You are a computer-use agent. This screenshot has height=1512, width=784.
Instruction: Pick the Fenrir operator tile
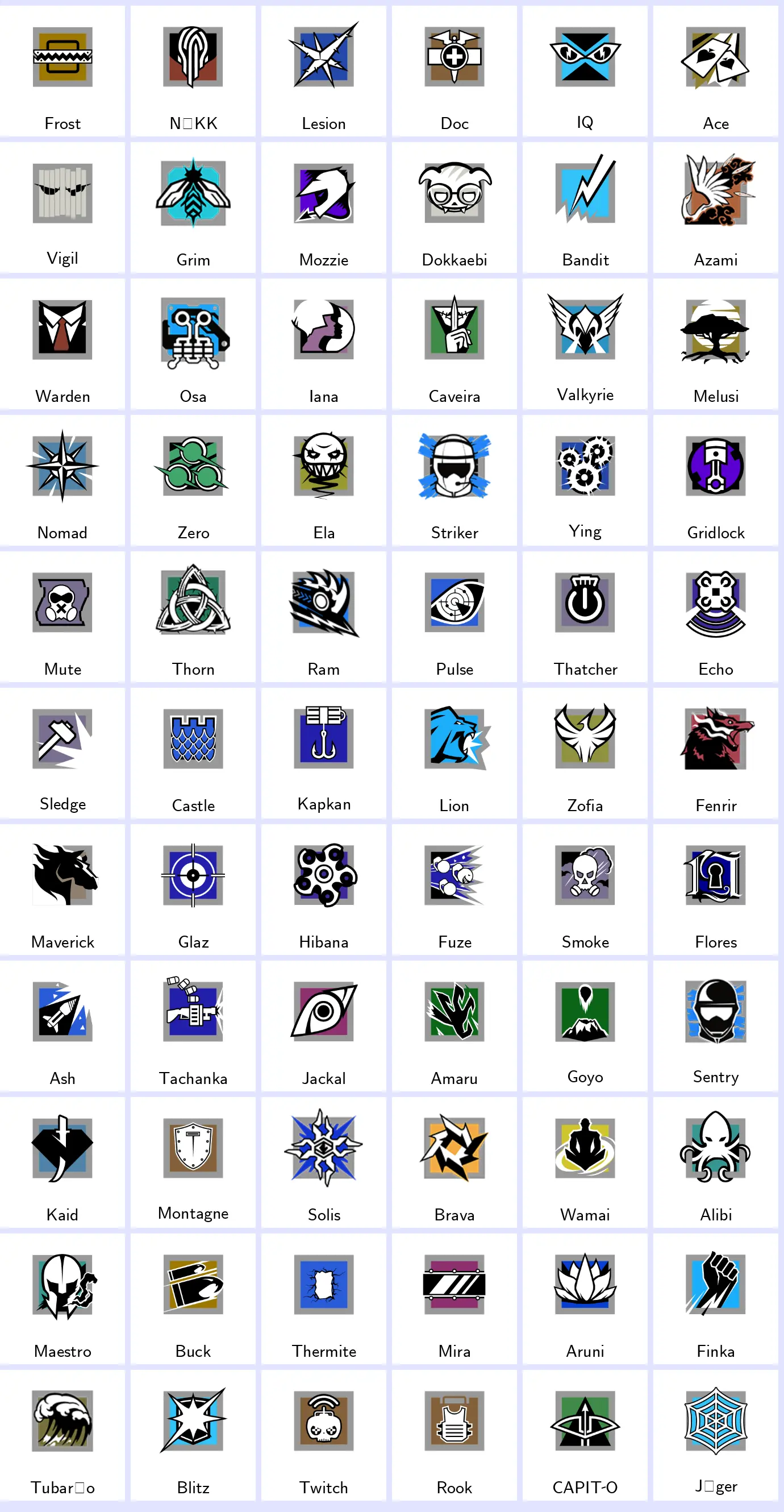click(715, 754)
